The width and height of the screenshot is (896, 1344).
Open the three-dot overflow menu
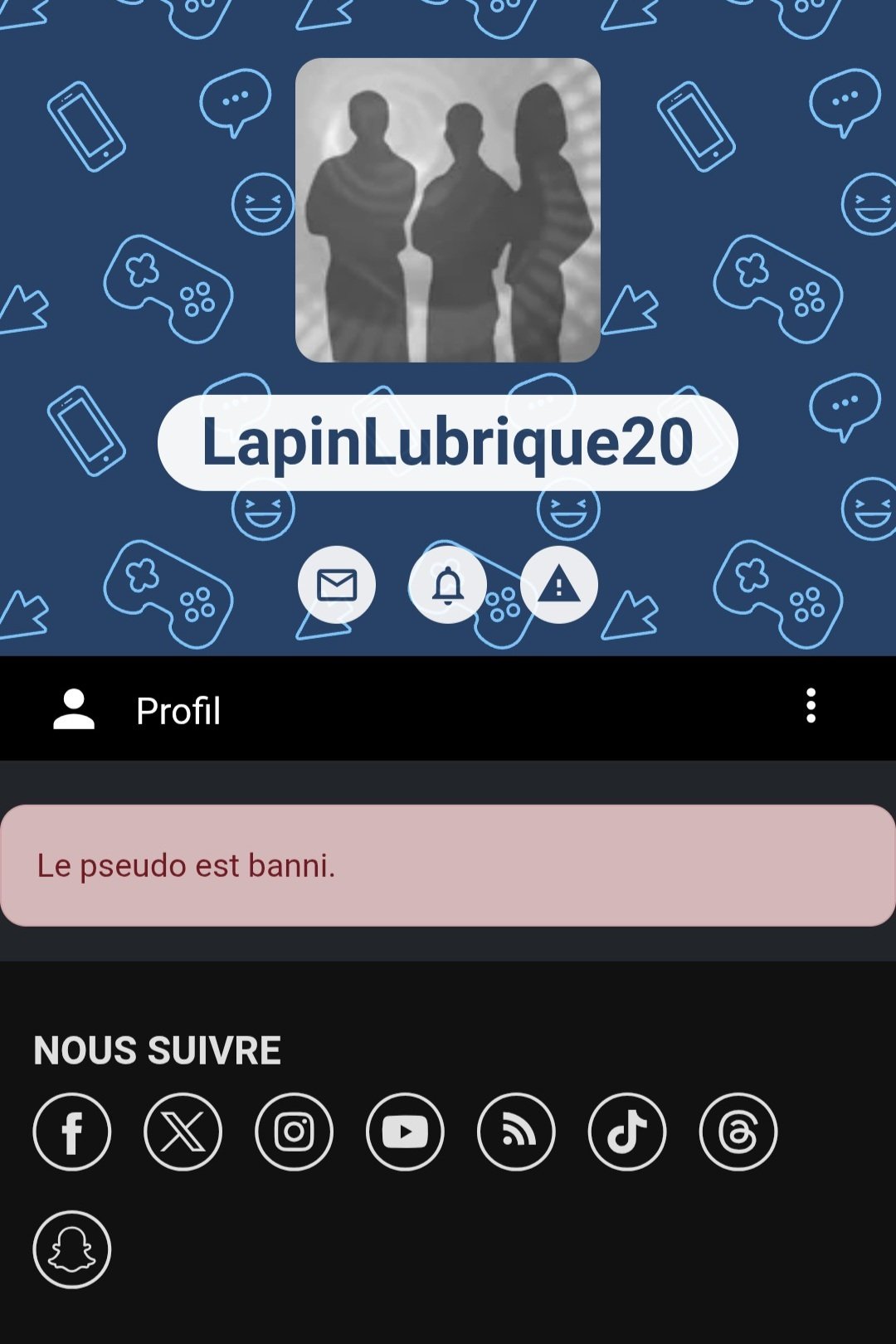click(811, 706)
